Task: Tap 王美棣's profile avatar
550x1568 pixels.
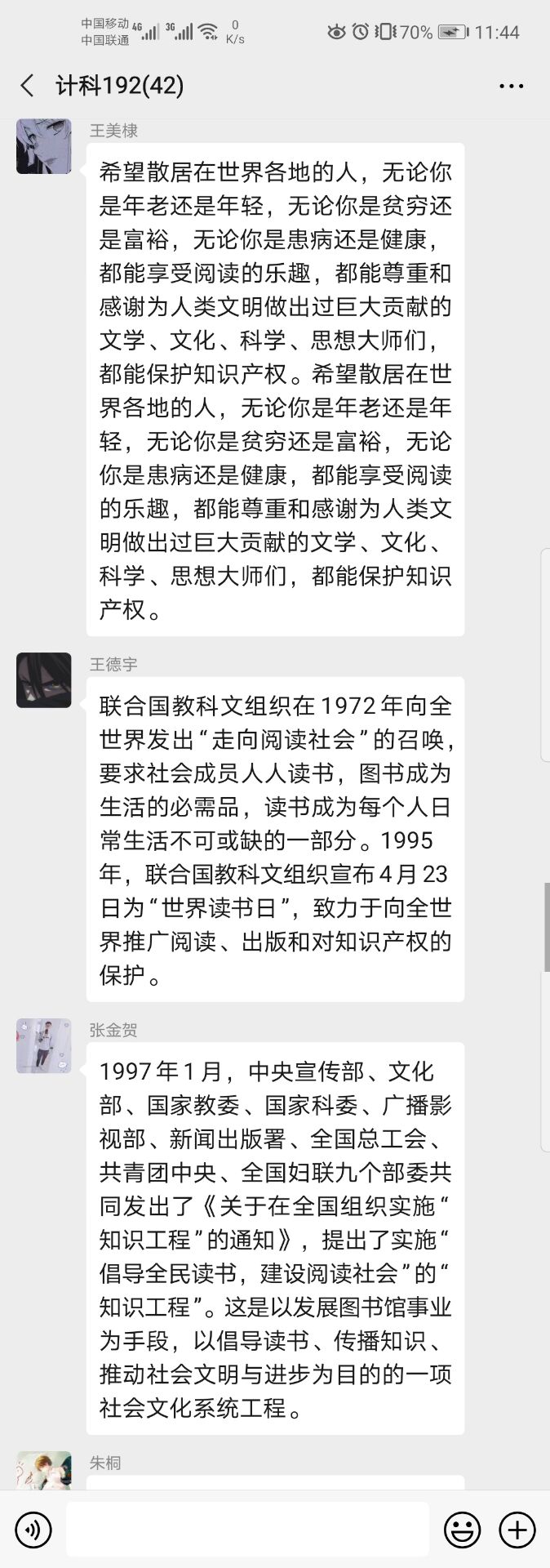Action: click(x=43, y=146)
